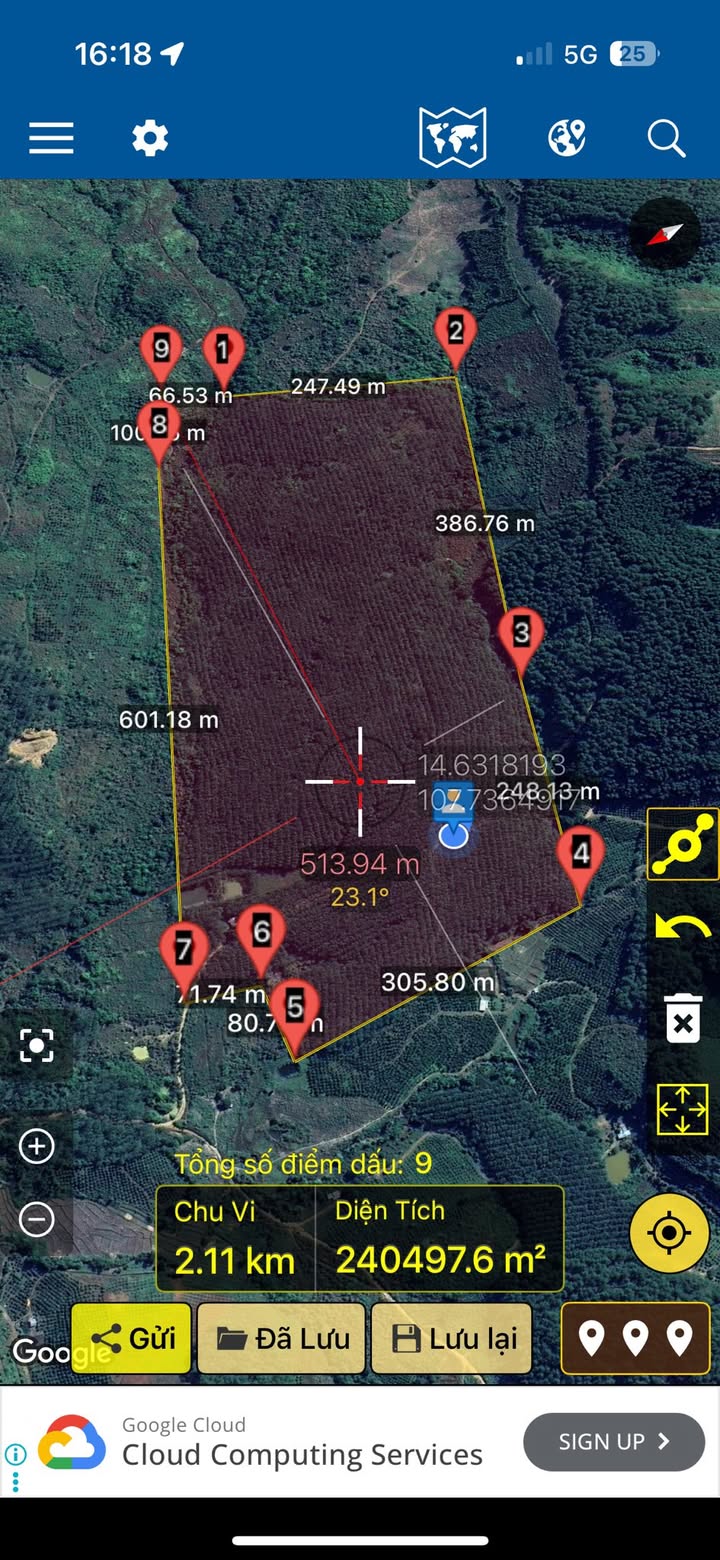This screenshot has width=720, height=1560.
Task: Open the hamburger menu
Action: tap(51, 138)
